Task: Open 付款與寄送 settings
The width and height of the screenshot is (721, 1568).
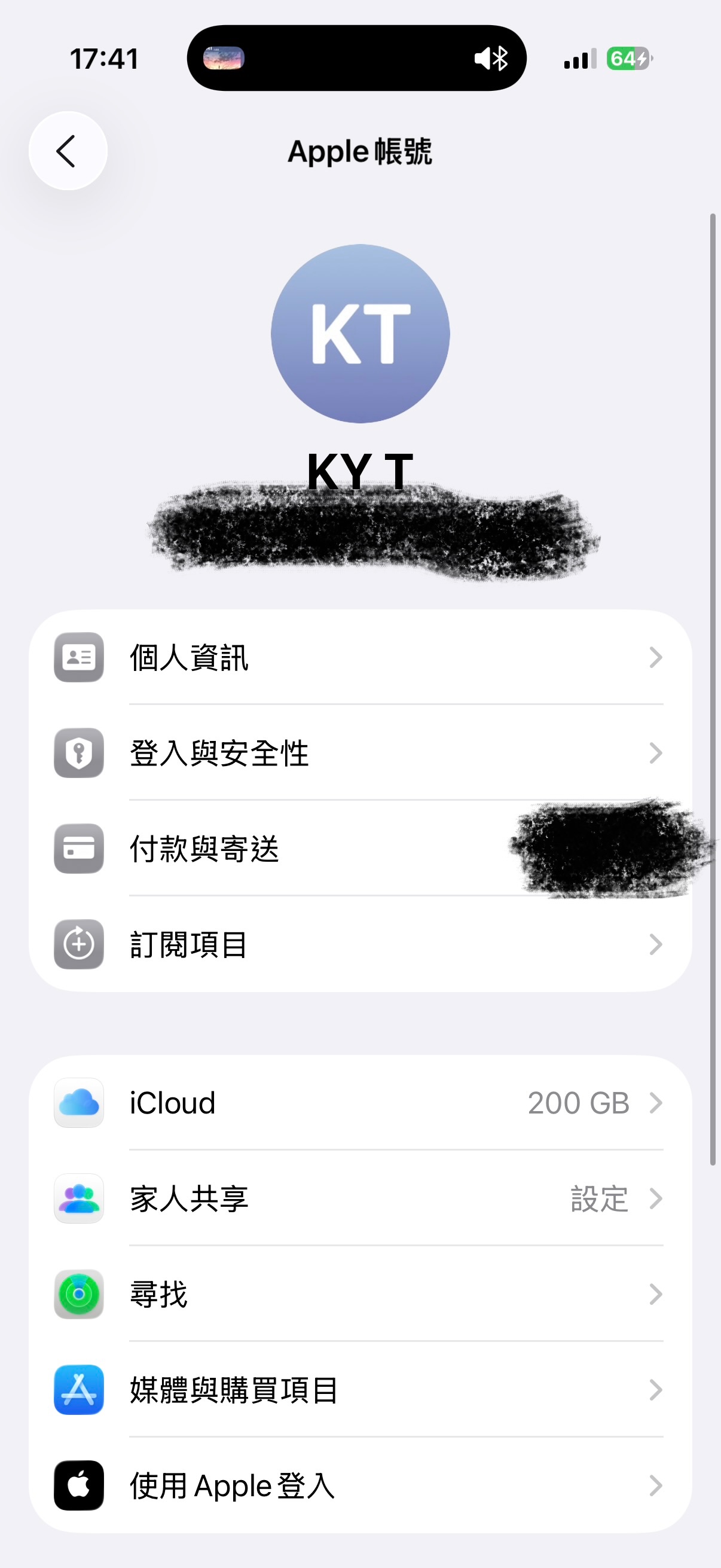Action: pos(359,849)
